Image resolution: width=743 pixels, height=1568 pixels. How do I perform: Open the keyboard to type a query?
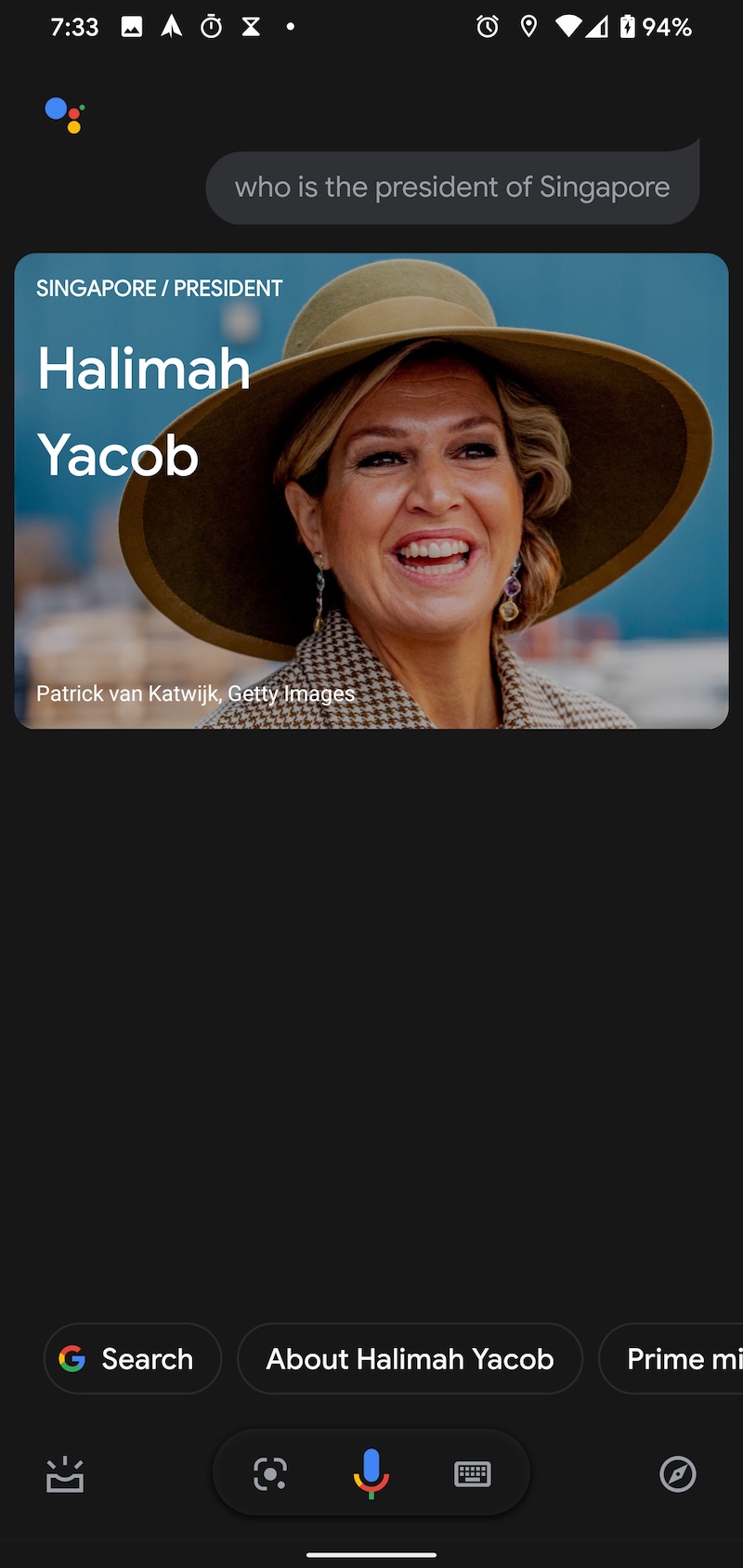tap(472, 1473)
